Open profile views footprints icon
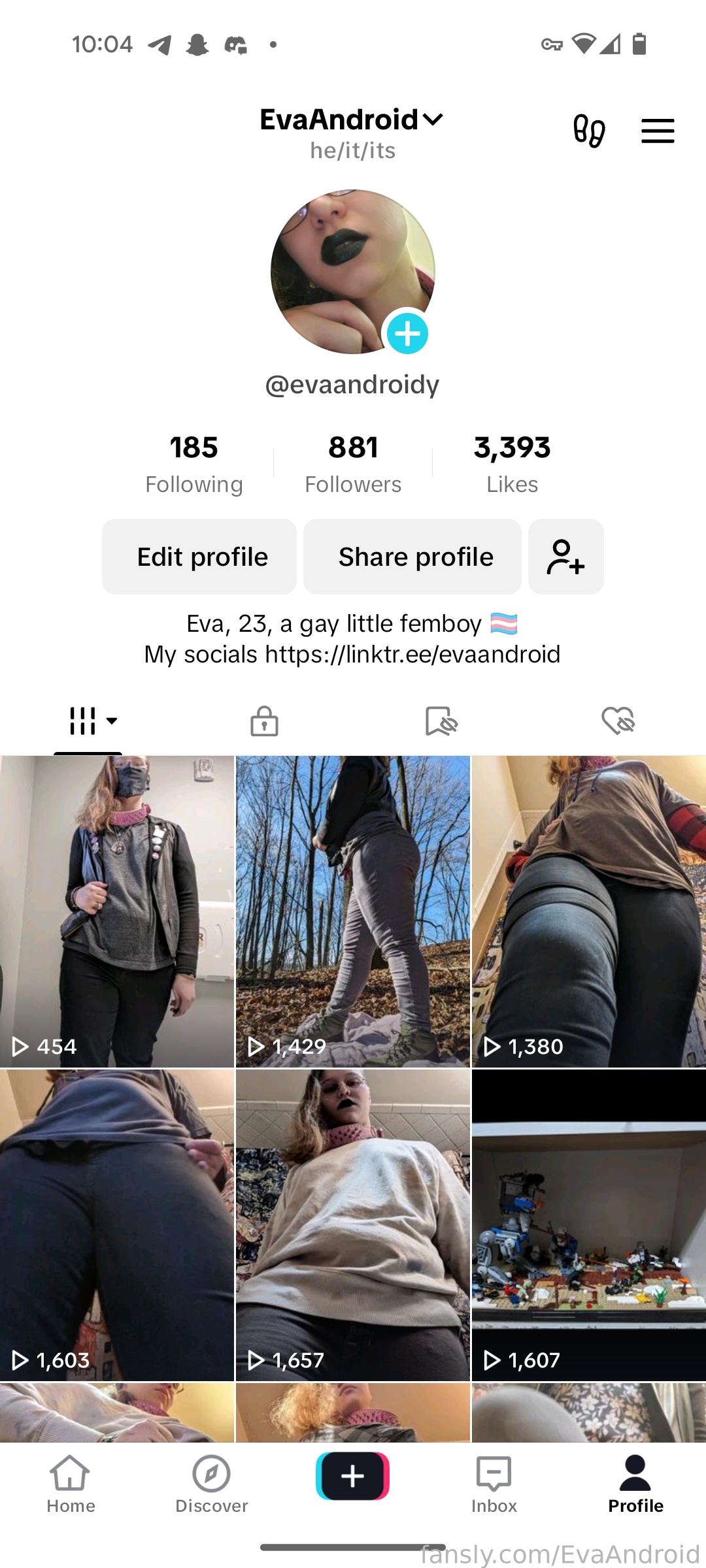 [x=589, y=131]
